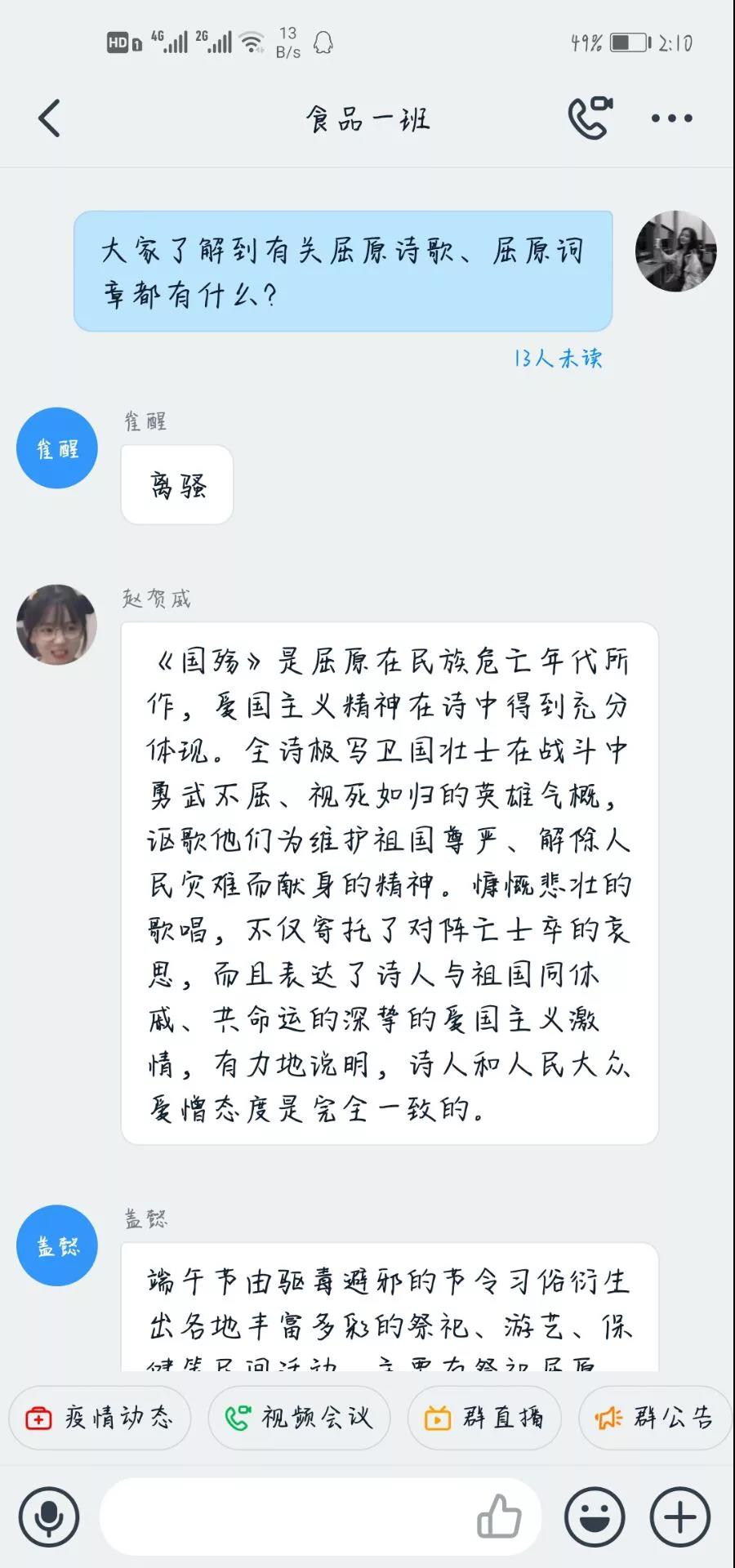Open the 群公告 group announcements

[x=655, y=1419]
